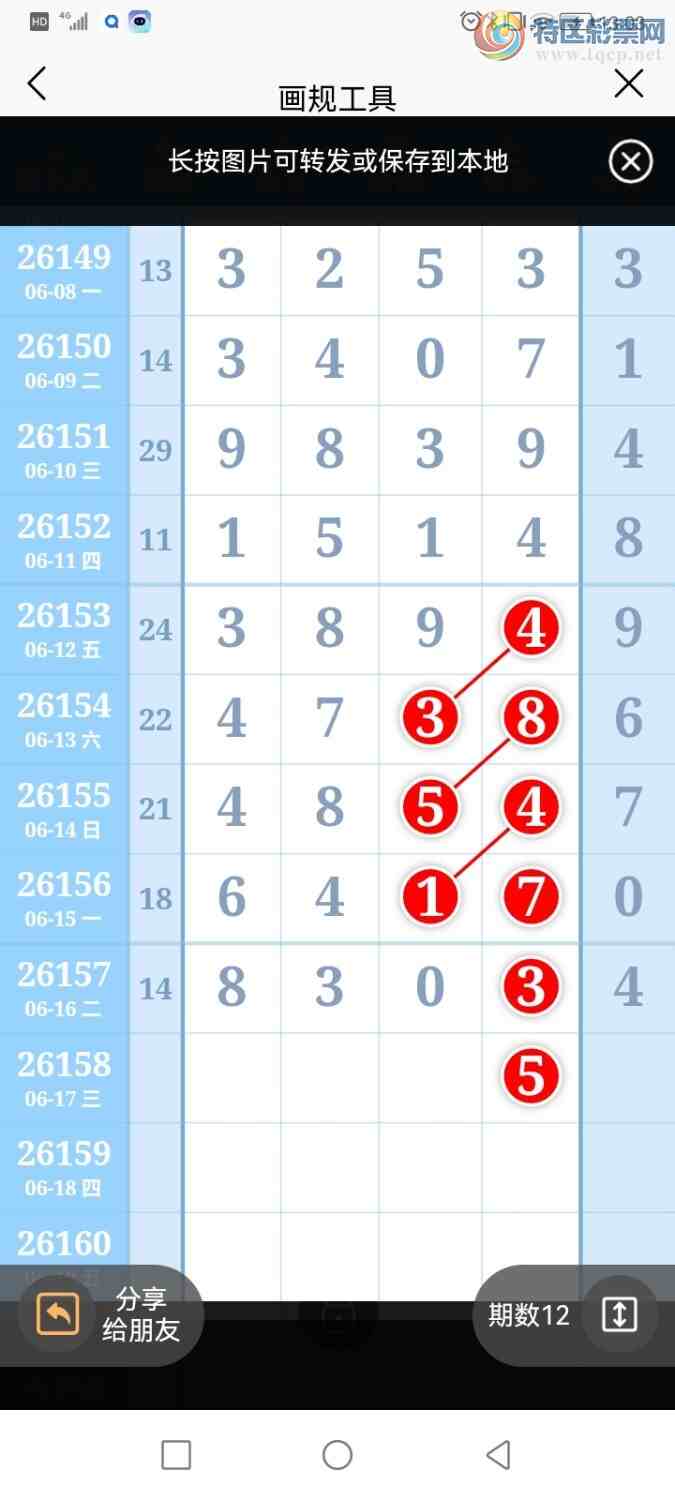This screenshot has height=1500, width=675.
Task: Tap the system home button
Action: coord(337,1454)
